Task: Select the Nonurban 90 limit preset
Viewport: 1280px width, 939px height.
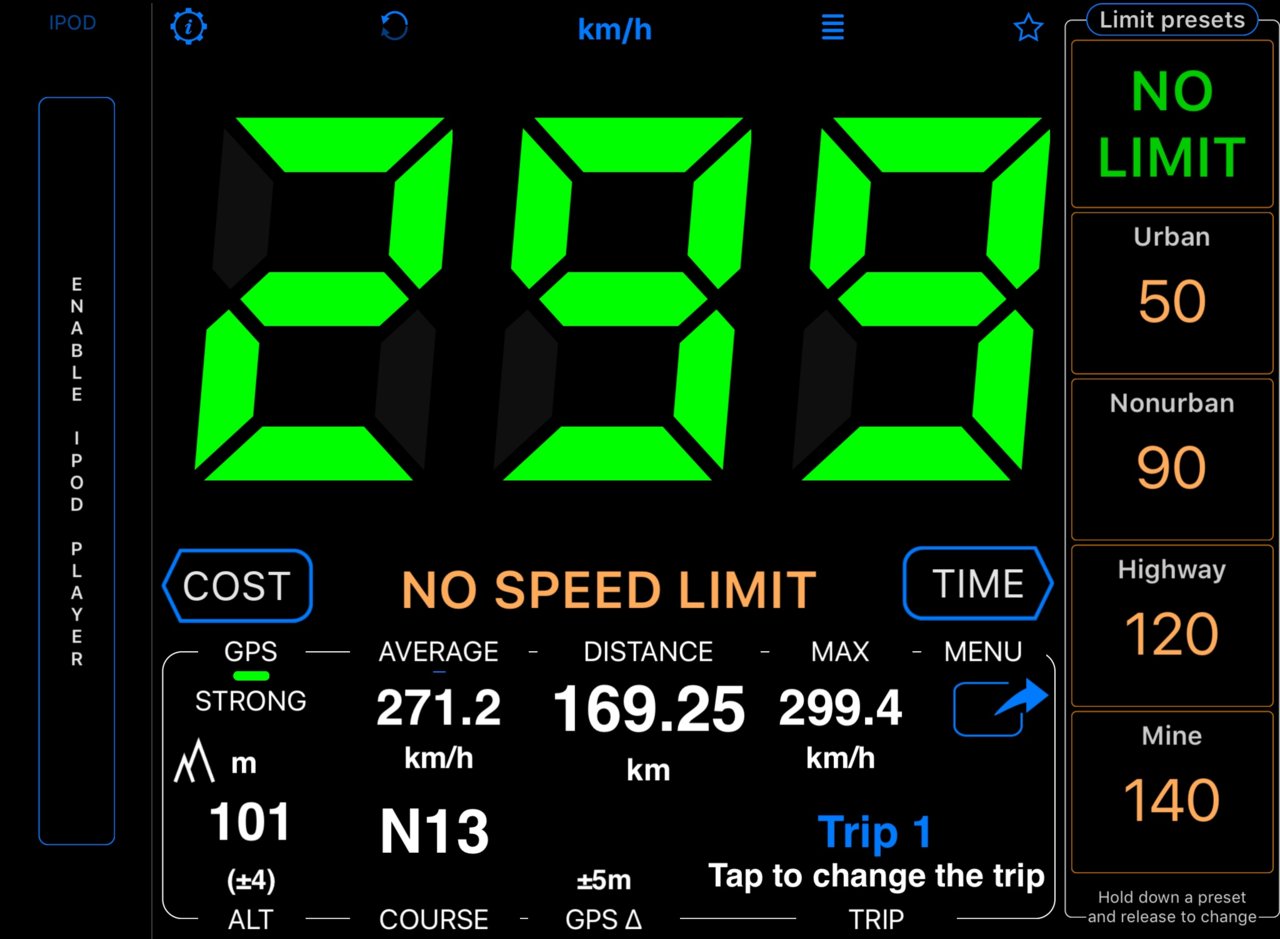Action: pyautogui.click(x=1172, y=459)
